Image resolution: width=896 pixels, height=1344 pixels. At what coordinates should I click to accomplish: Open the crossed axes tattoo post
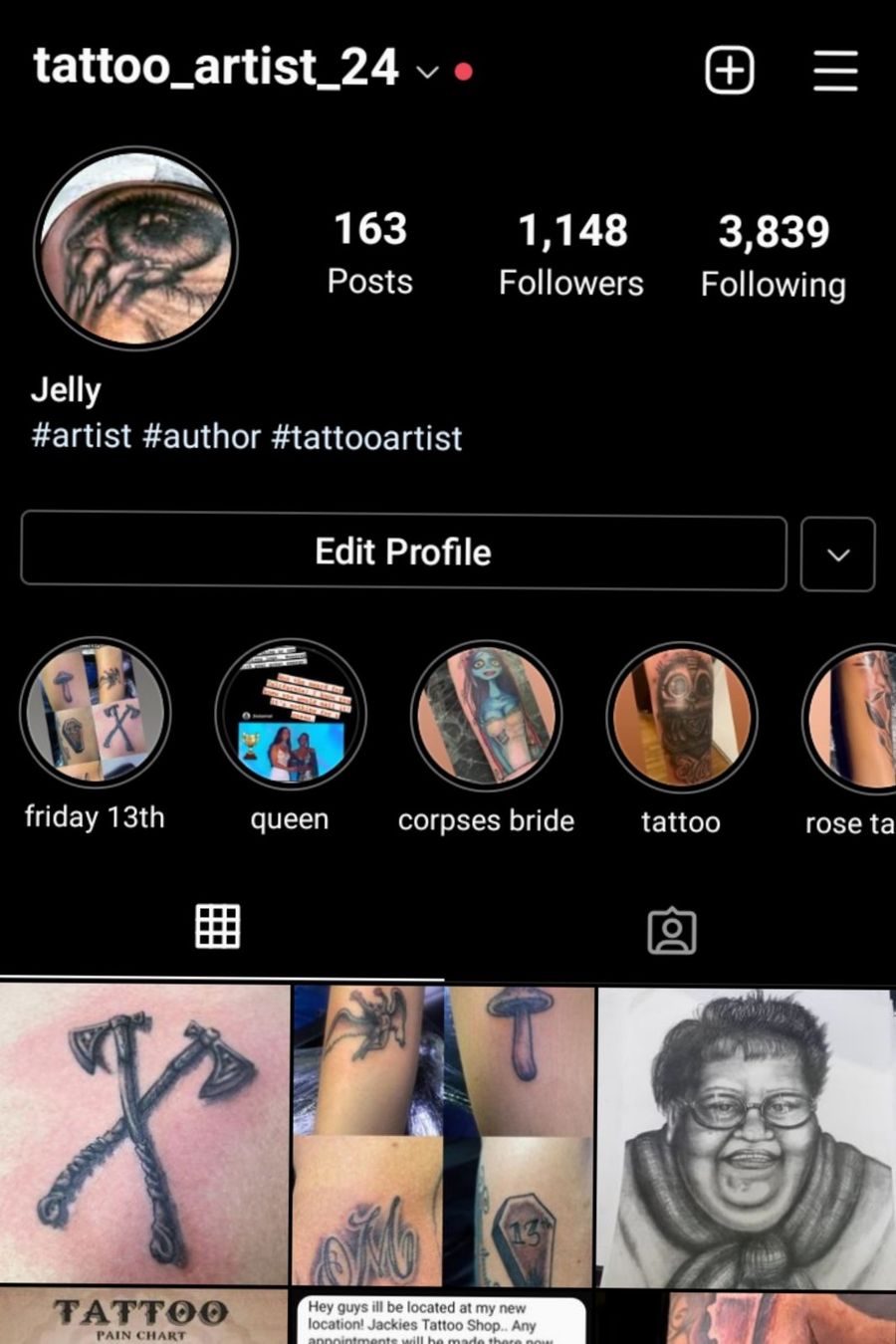144,1133
